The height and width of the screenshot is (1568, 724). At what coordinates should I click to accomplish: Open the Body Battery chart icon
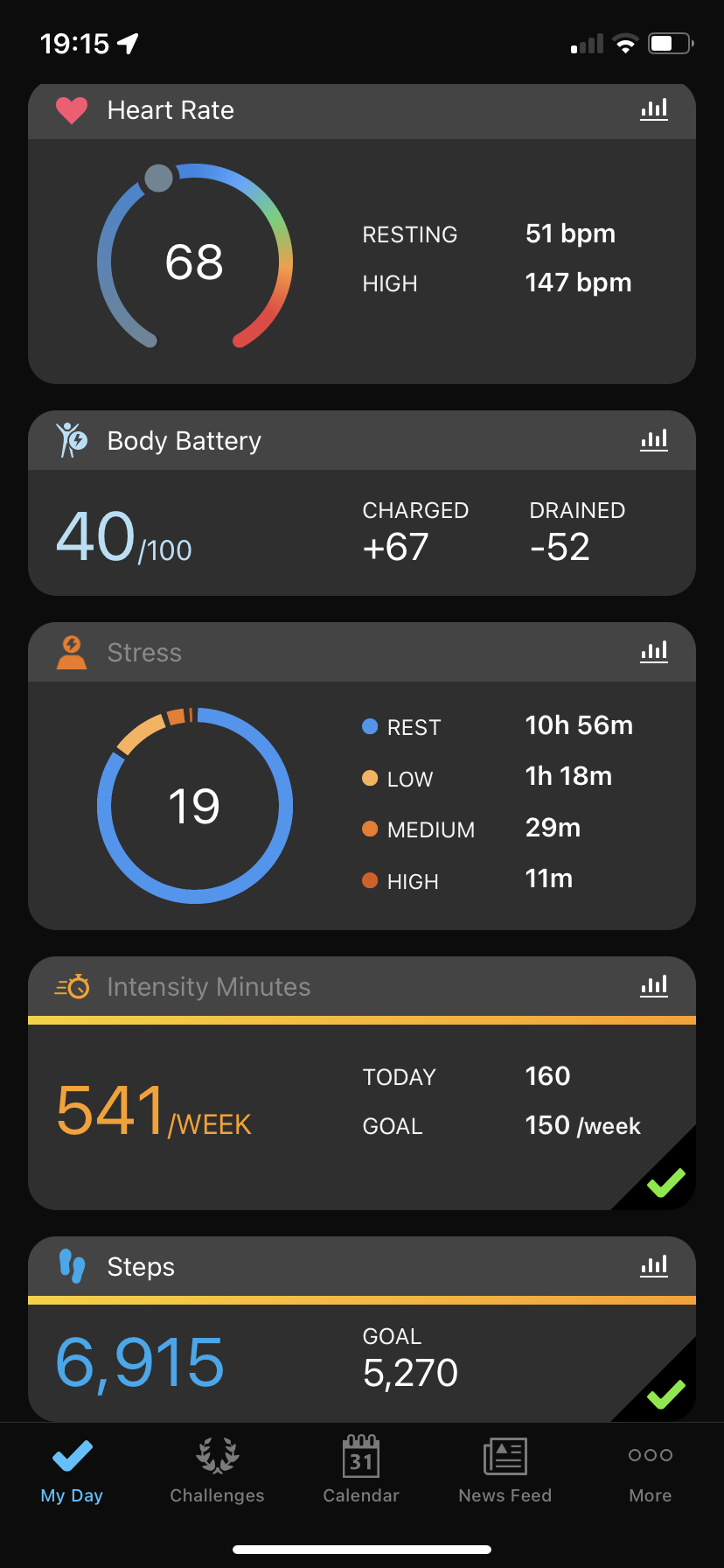coord(653,440)
